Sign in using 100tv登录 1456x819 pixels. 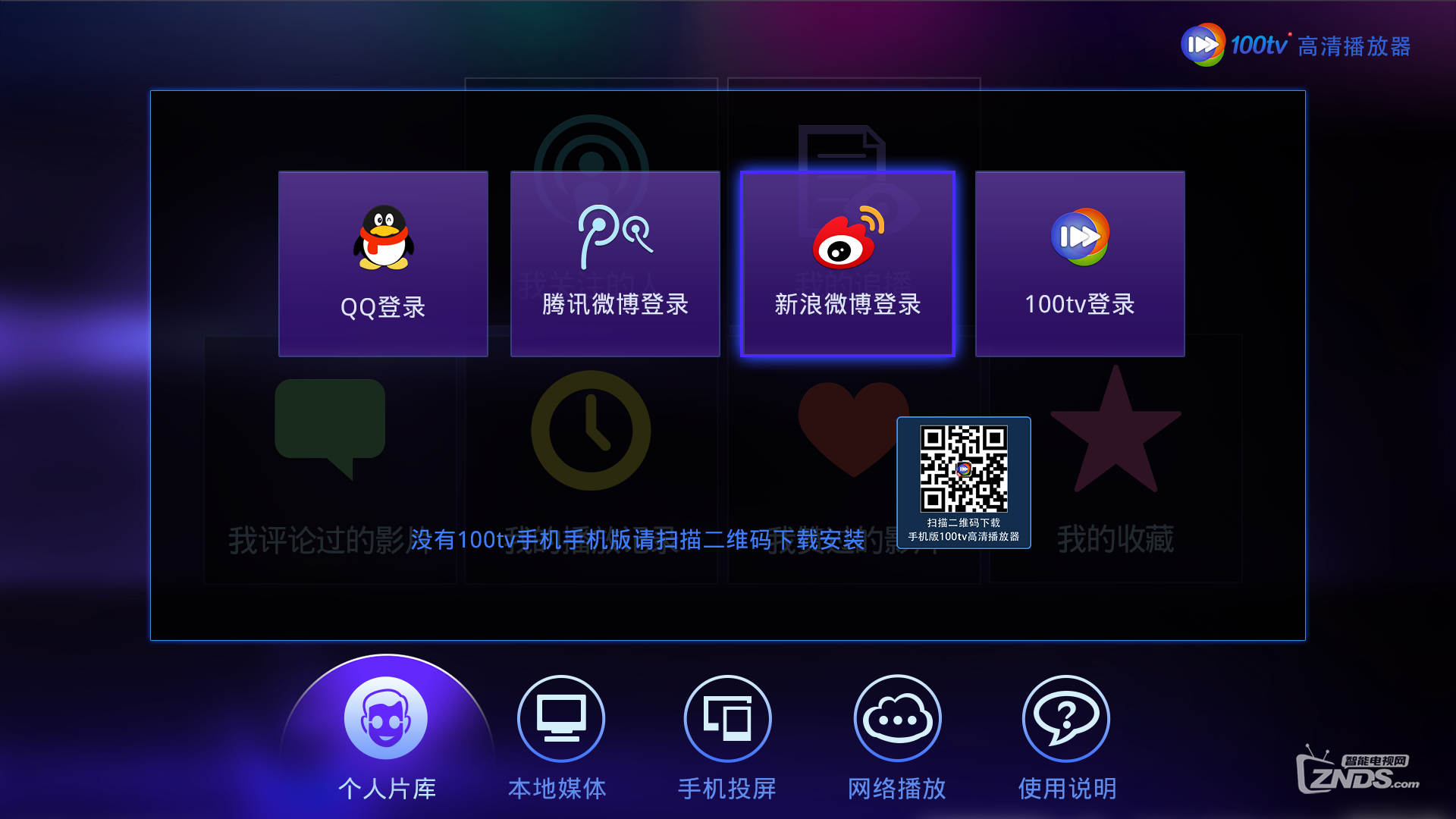(1079, 263)
